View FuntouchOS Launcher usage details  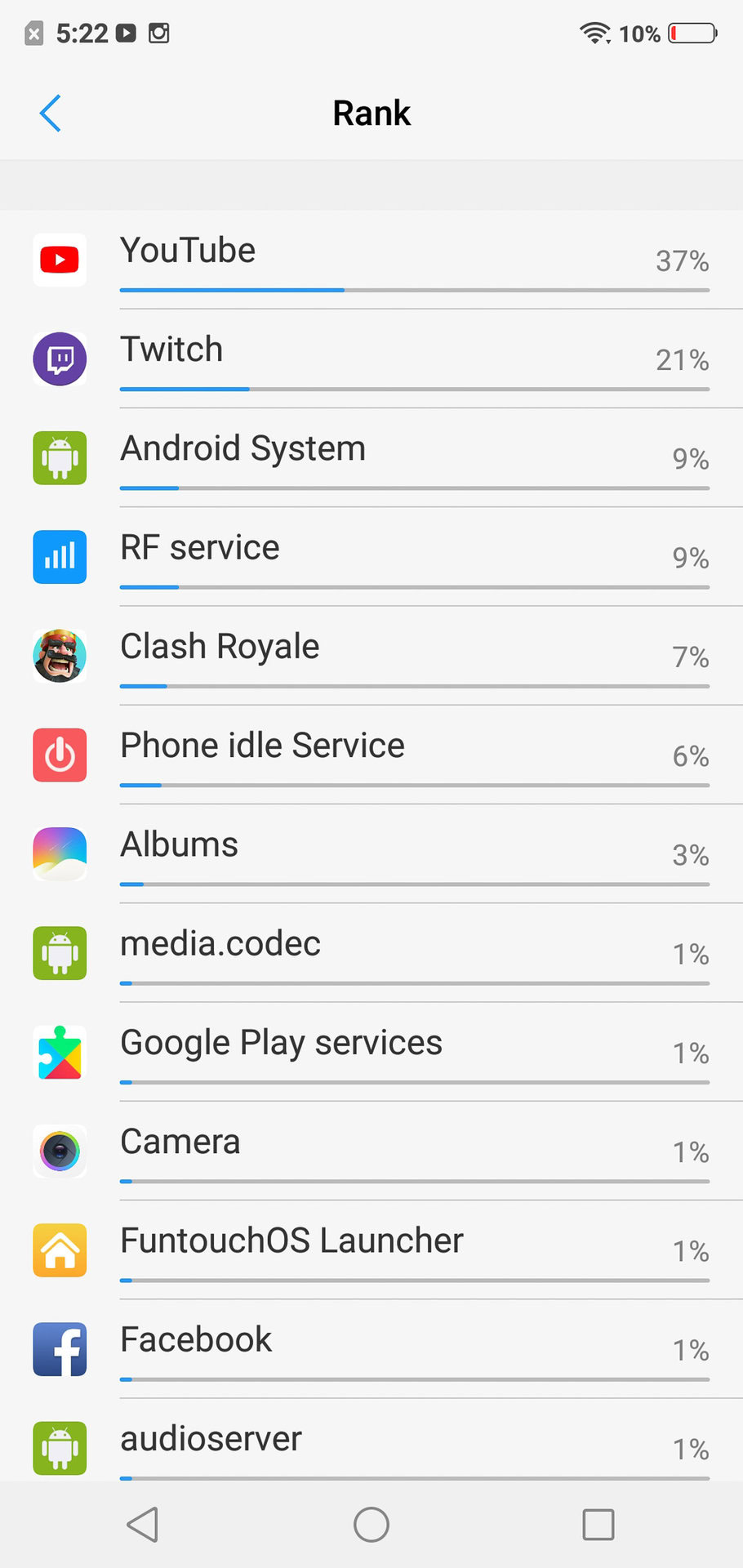371,1249
